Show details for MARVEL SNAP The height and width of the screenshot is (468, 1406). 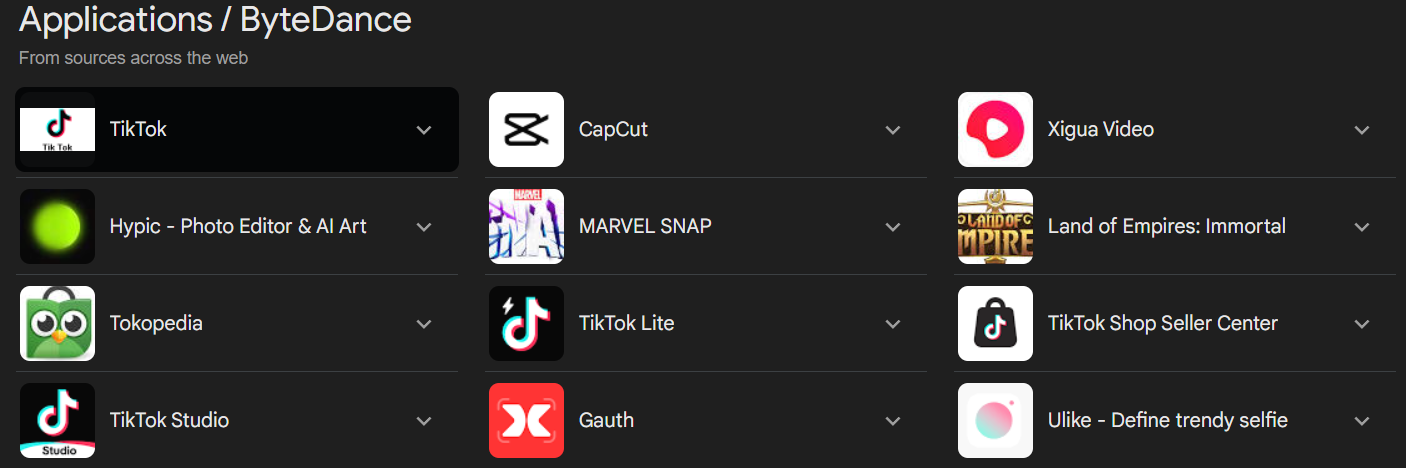pyautogui.click(x=893, y=227)
